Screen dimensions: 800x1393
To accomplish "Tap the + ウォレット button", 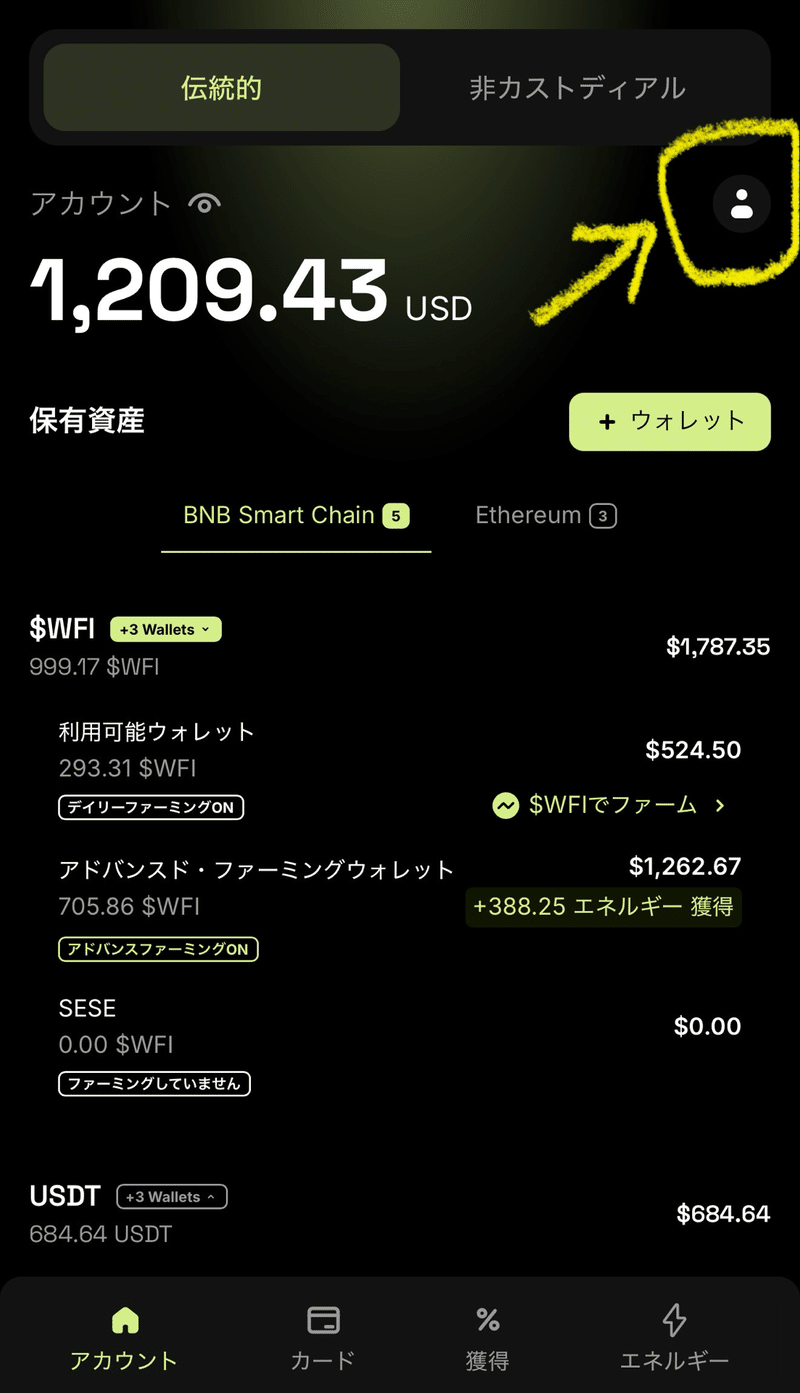I will (669, 421).
